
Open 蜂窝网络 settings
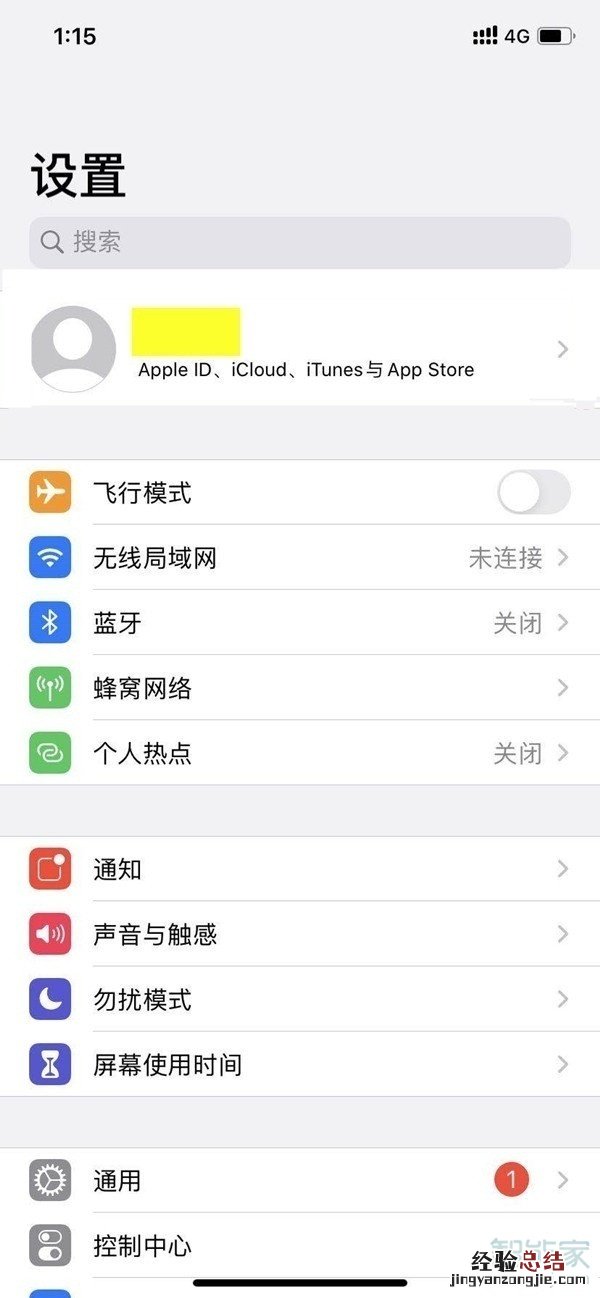[300, 688]
